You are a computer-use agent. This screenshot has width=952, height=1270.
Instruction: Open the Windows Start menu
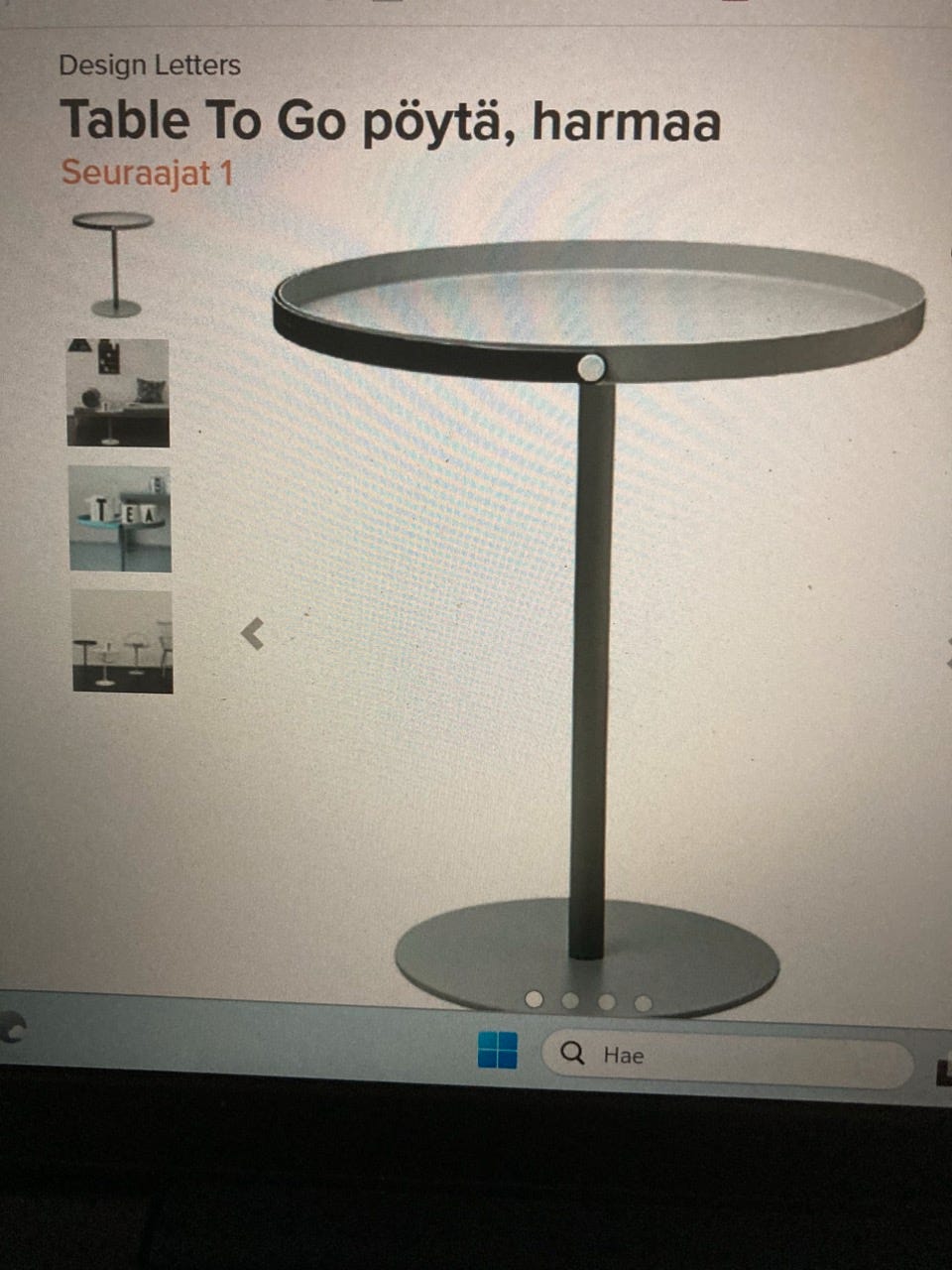pyautogui.click(x=497, y=1051)
